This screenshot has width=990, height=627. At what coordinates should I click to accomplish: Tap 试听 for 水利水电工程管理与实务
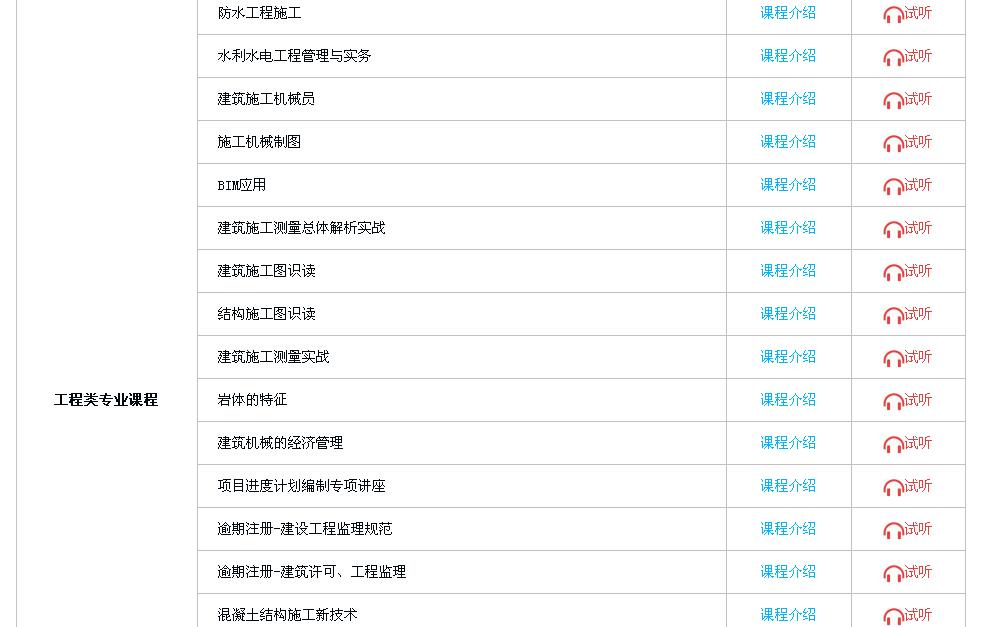908,57
